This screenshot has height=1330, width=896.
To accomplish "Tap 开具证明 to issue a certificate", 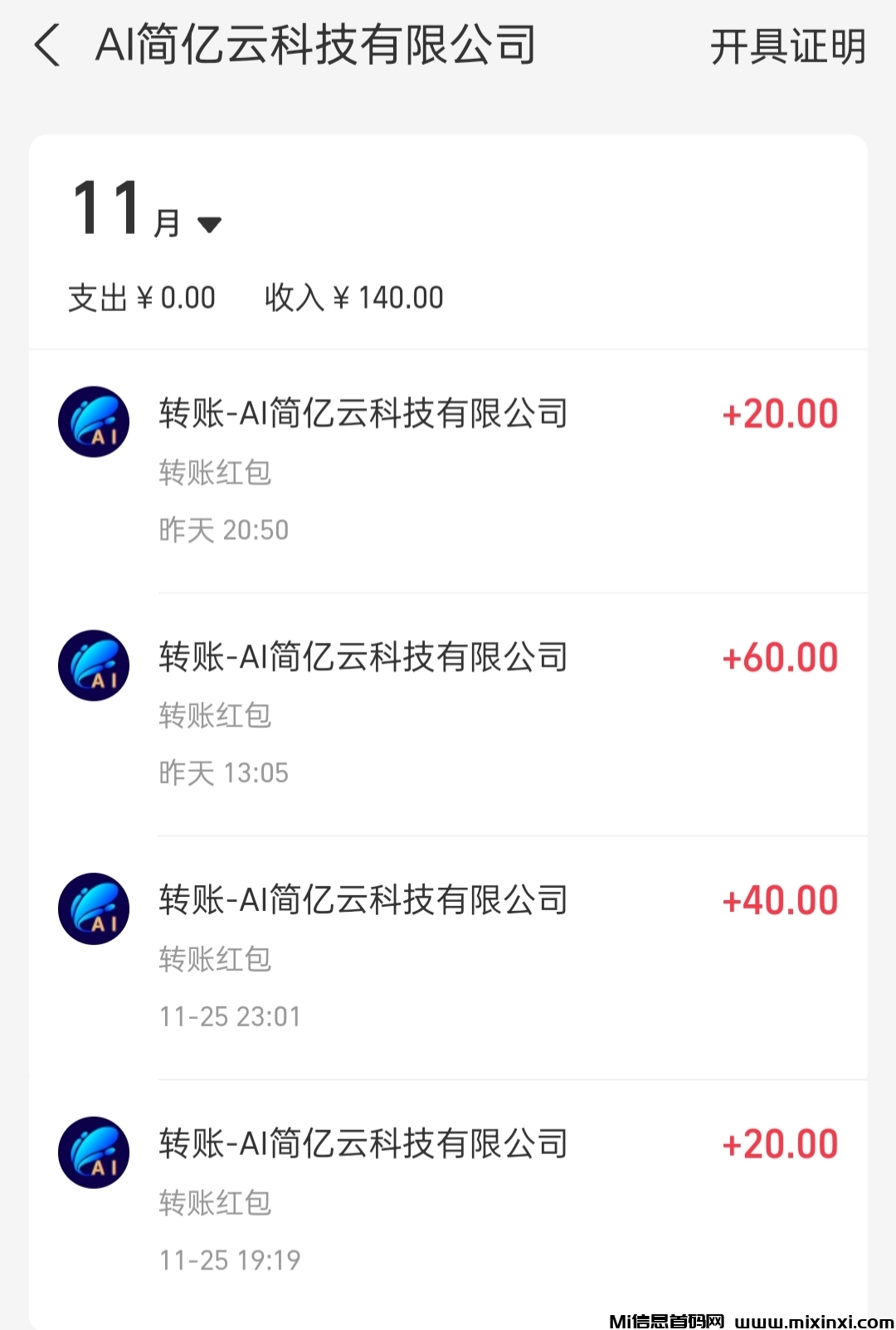I will [x=786, y=46].
